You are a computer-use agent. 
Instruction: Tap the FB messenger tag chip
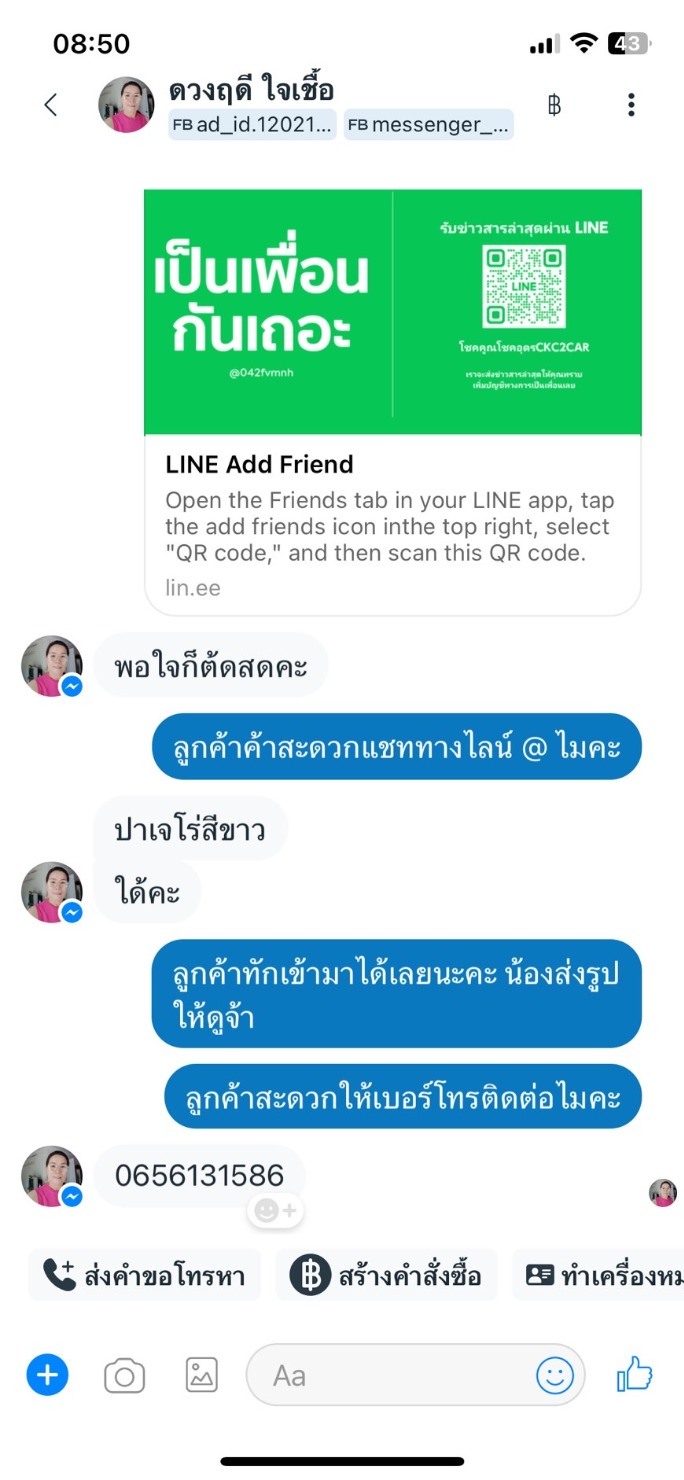[428, 125]
